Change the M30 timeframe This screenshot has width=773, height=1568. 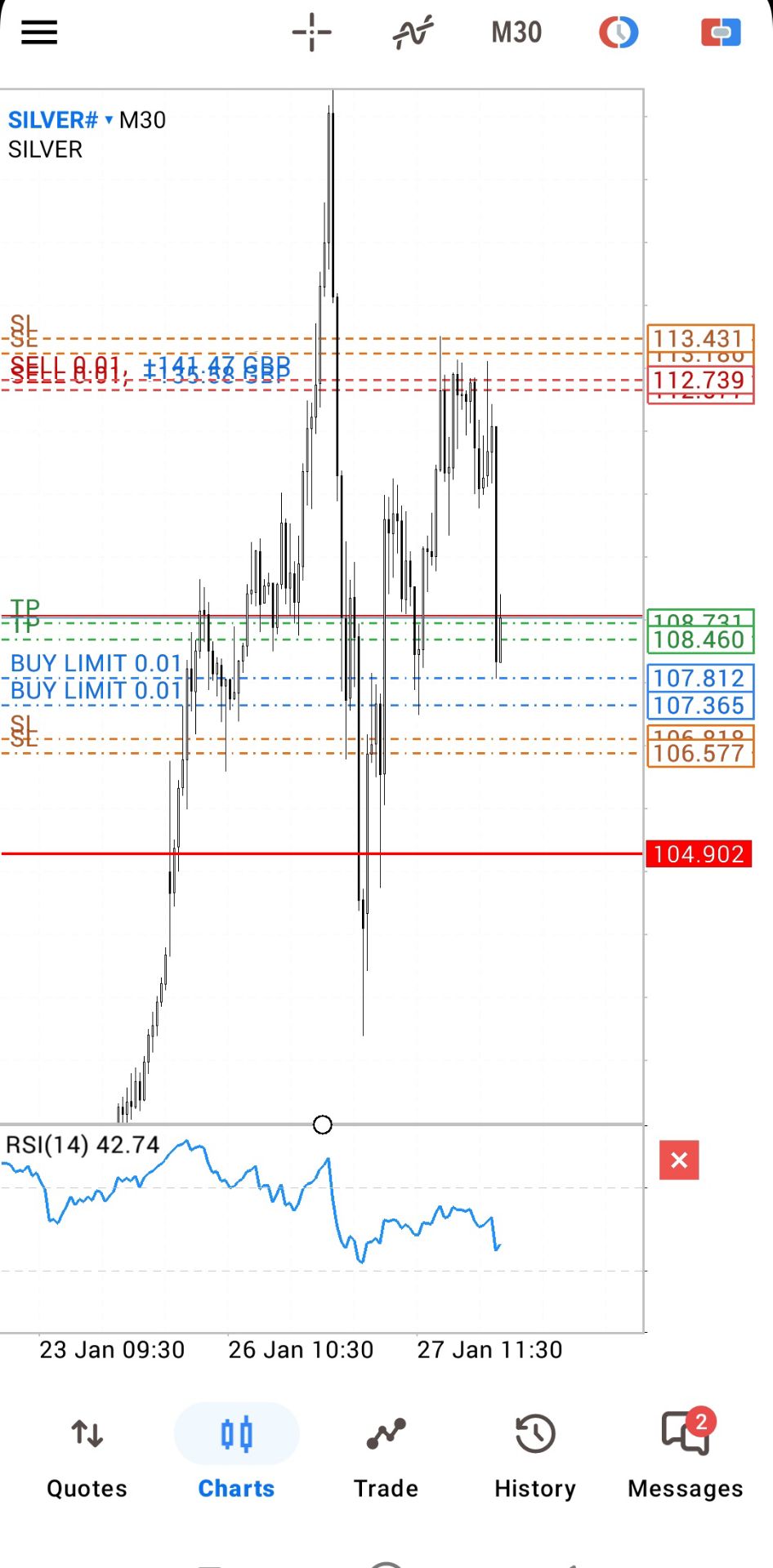pos(516,33)
